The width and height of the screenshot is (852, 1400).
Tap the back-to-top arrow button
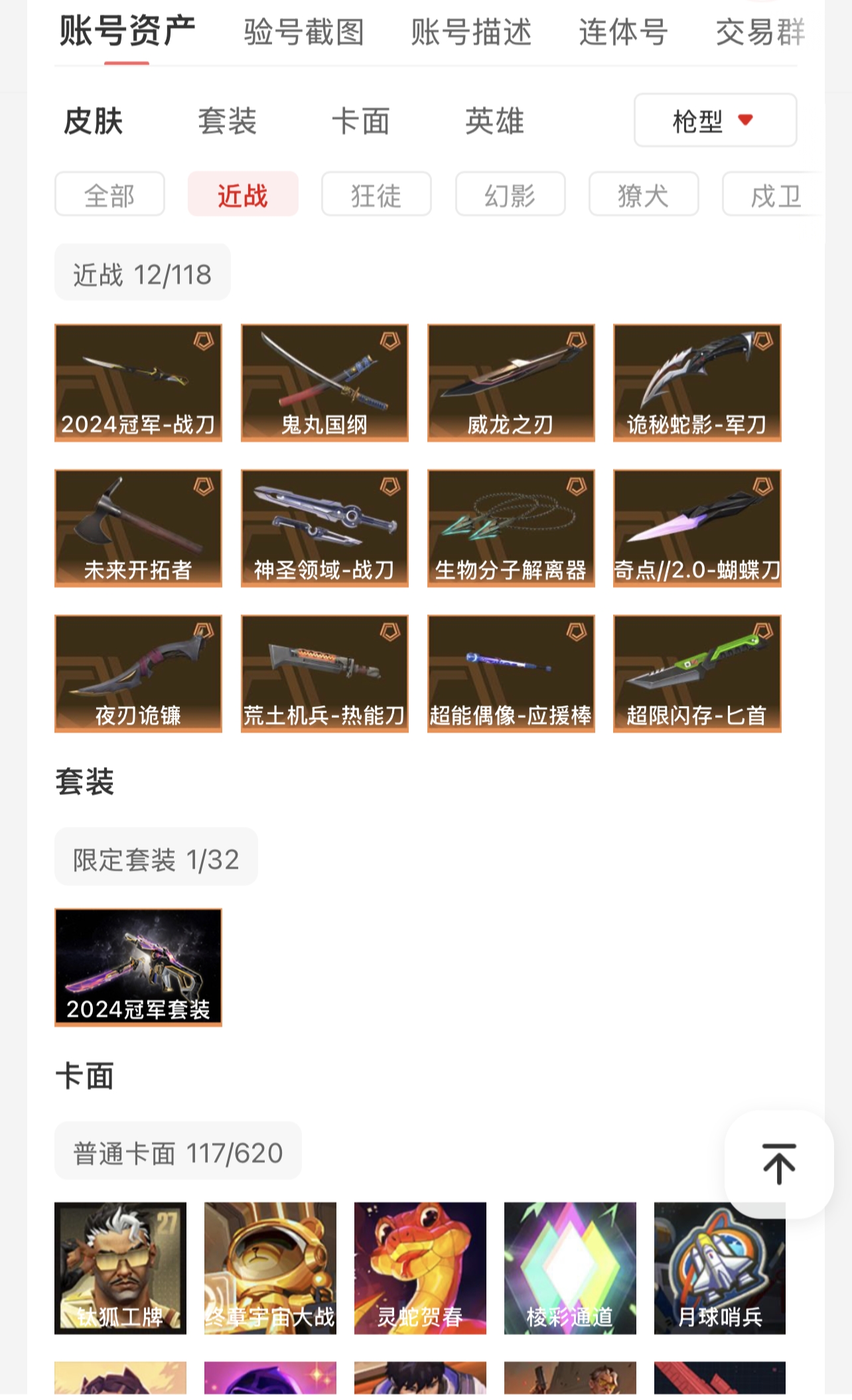click(x=779, y=1164)
